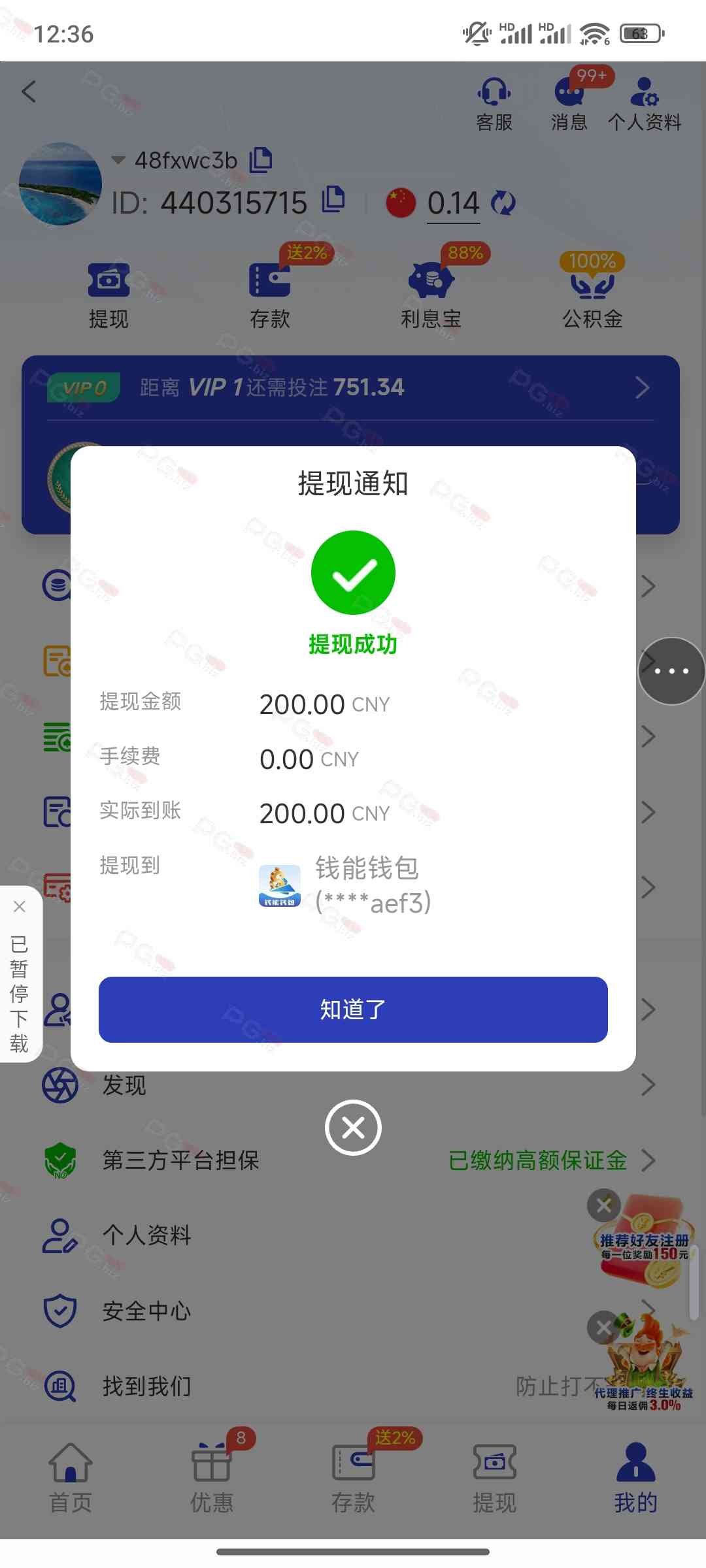Close the 提现通知 dialog with the circled X
The width and height of the screenshot is (706, 1568).
[x=353, y=1128]
